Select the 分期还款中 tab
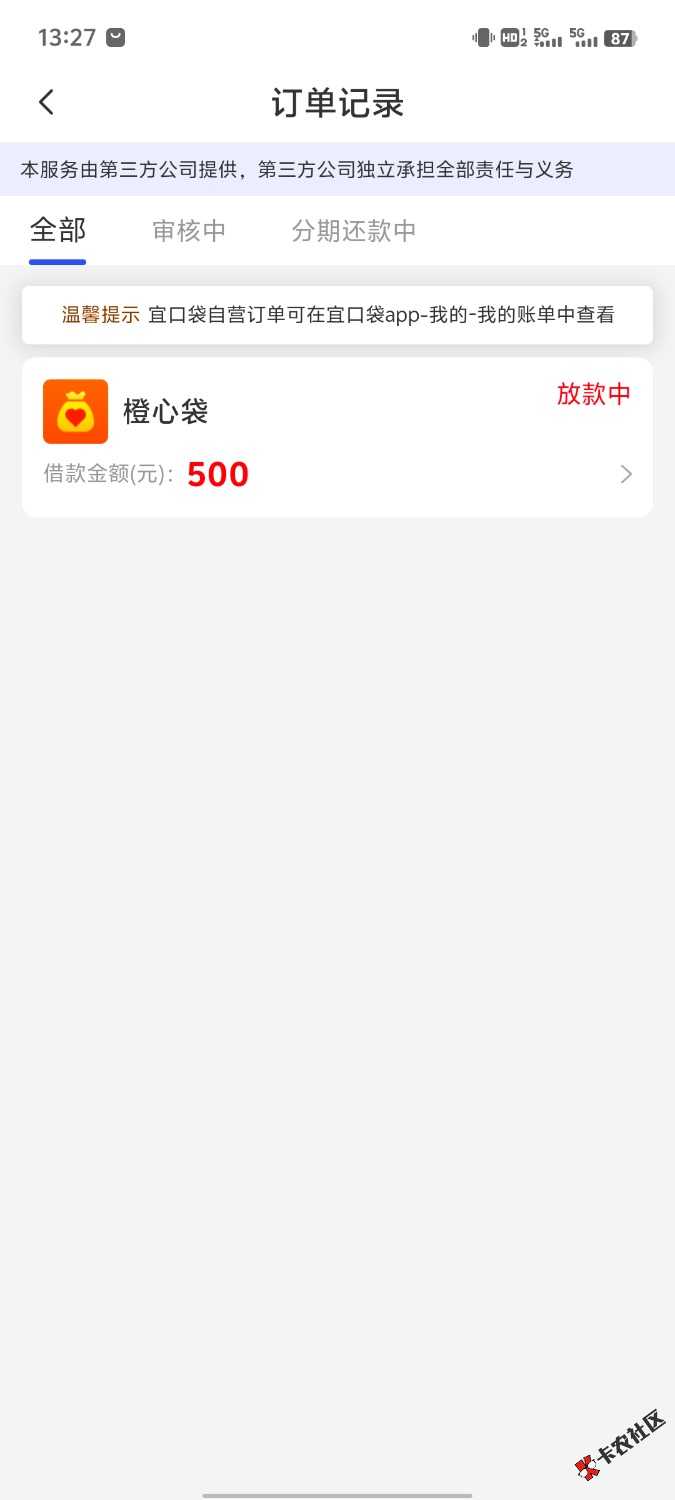The width and height of the screenshot is (675, 1500). pos(354,231)
